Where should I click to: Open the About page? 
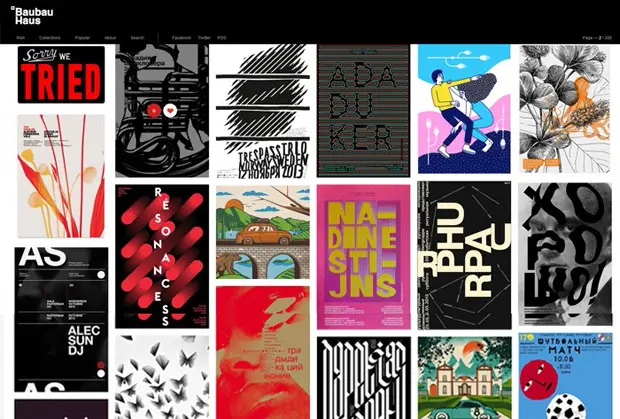coord(110,37)
